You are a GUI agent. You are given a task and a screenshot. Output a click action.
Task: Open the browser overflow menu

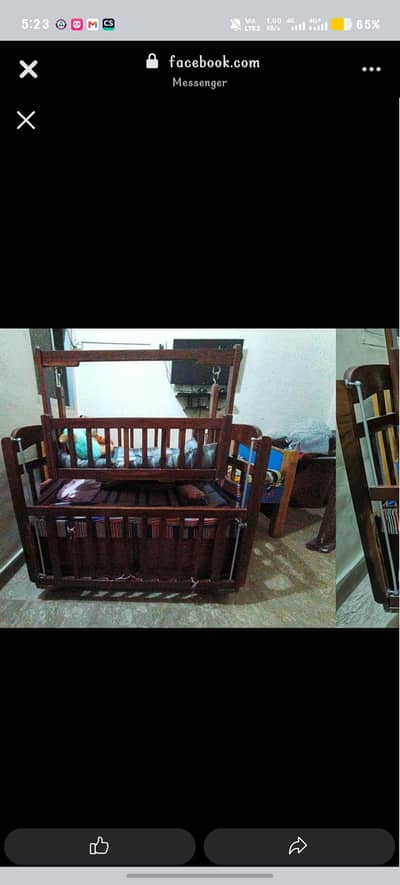(371, 69)
